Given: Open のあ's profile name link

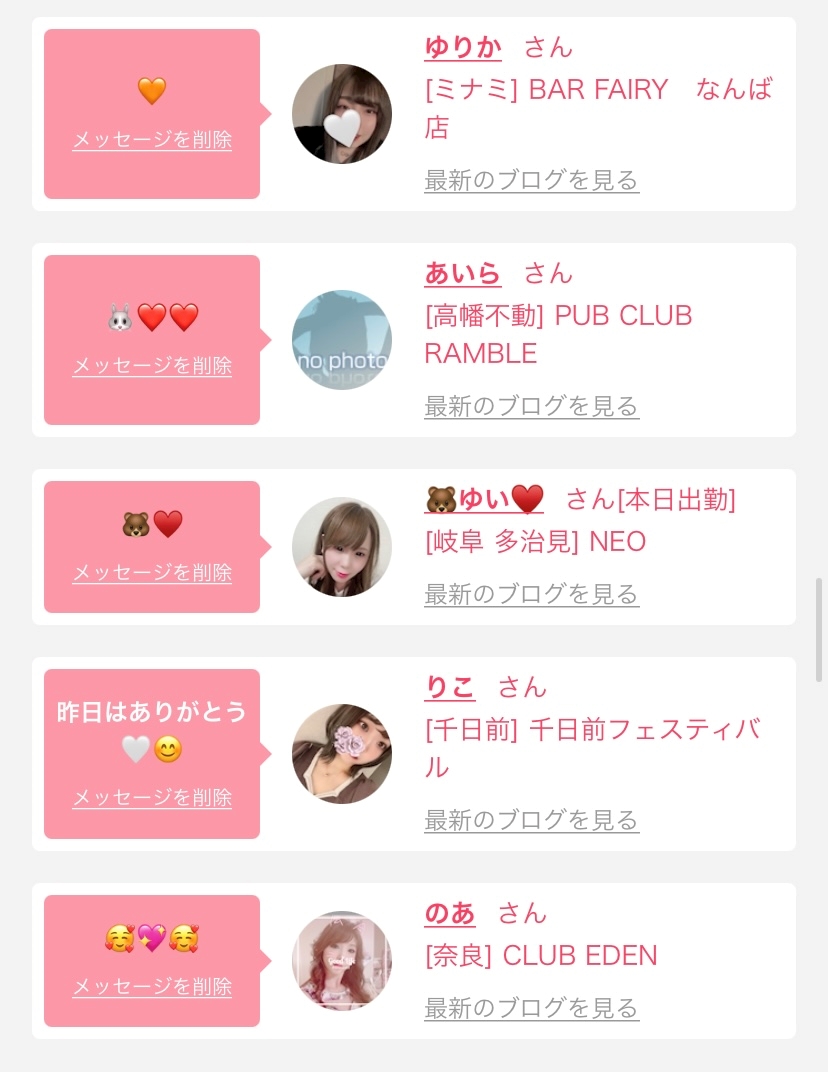Looking at the screenshot, I should click(x=449, y=913).
